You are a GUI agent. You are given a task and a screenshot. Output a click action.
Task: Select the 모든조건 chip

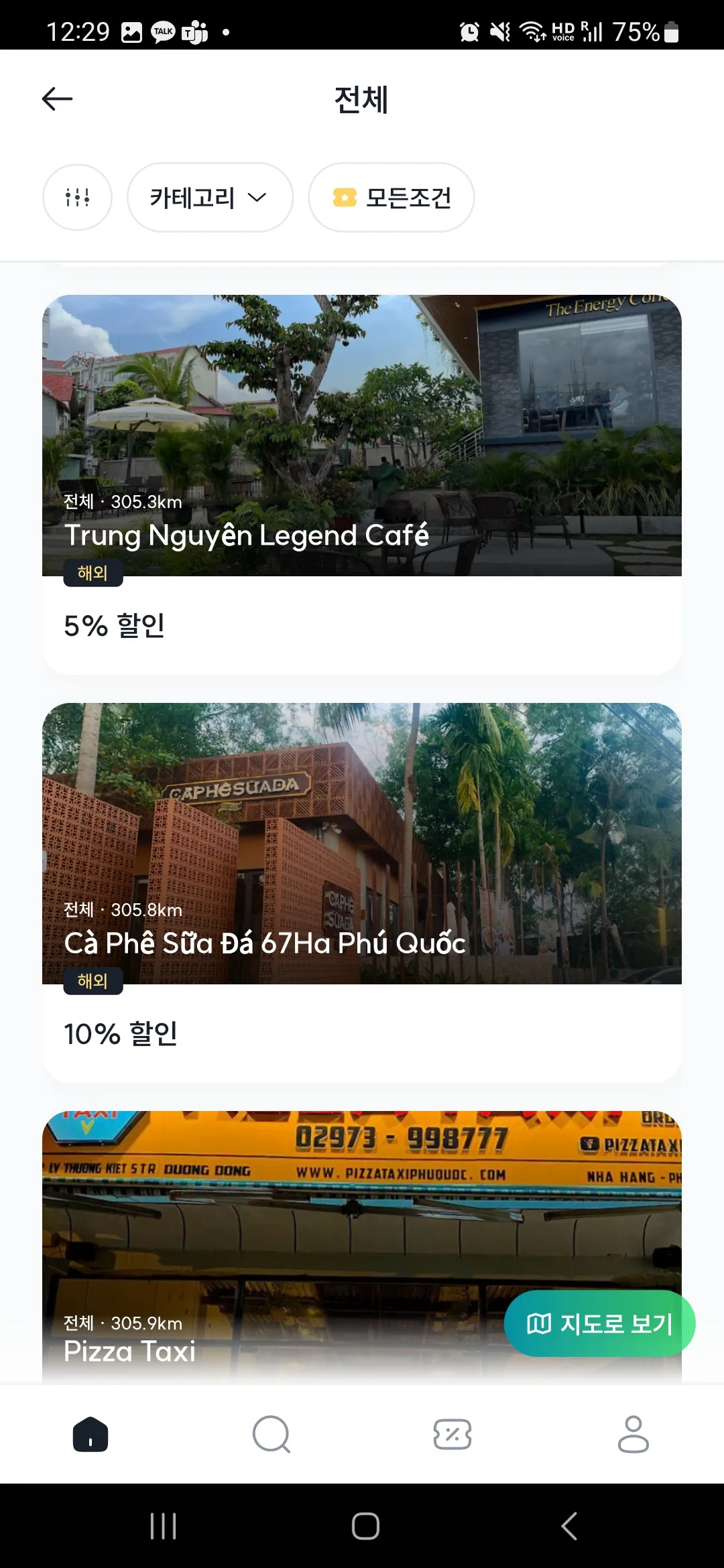[391, 198]
